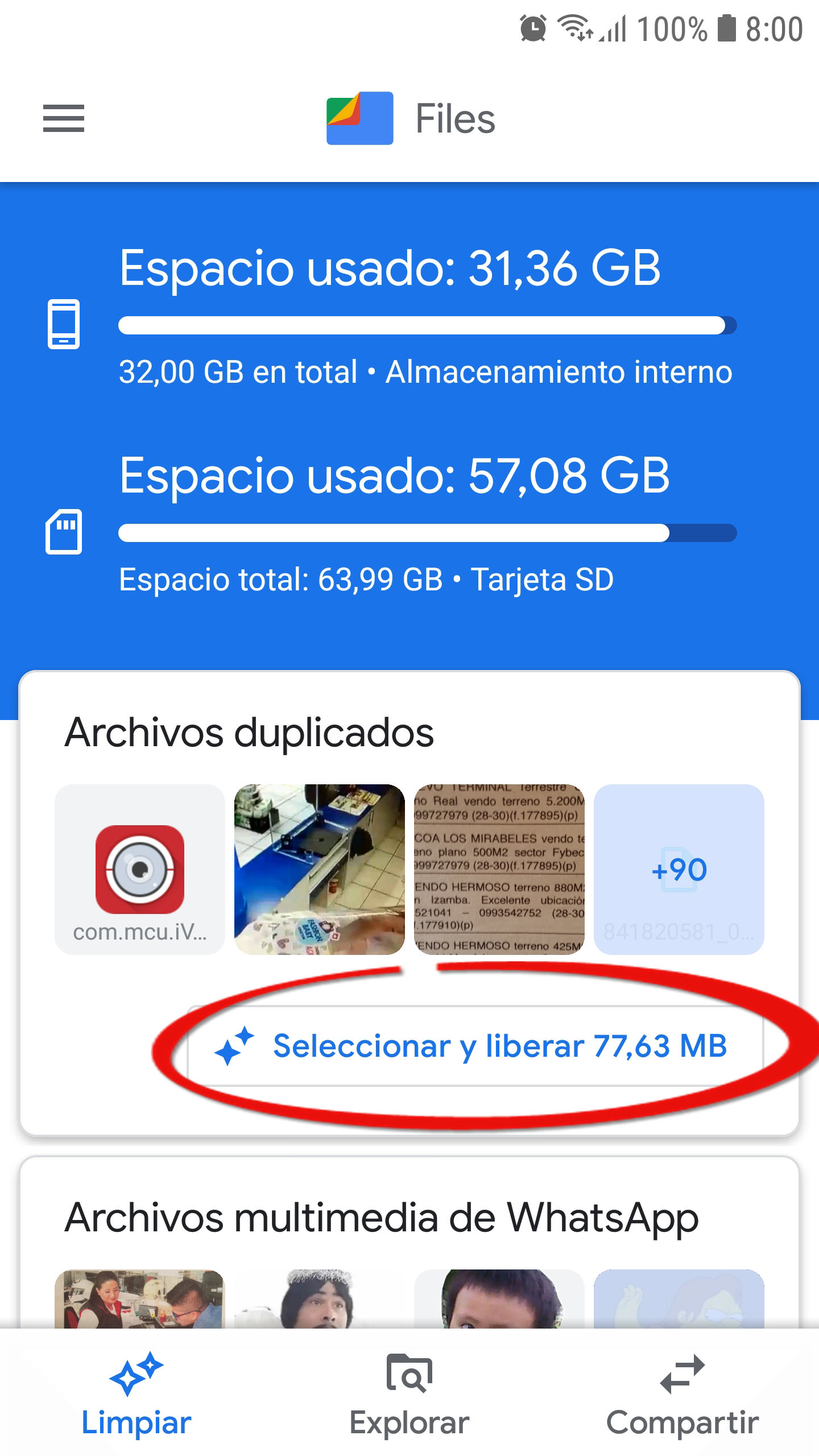View the +90 more duplicate files

point(679,869)
